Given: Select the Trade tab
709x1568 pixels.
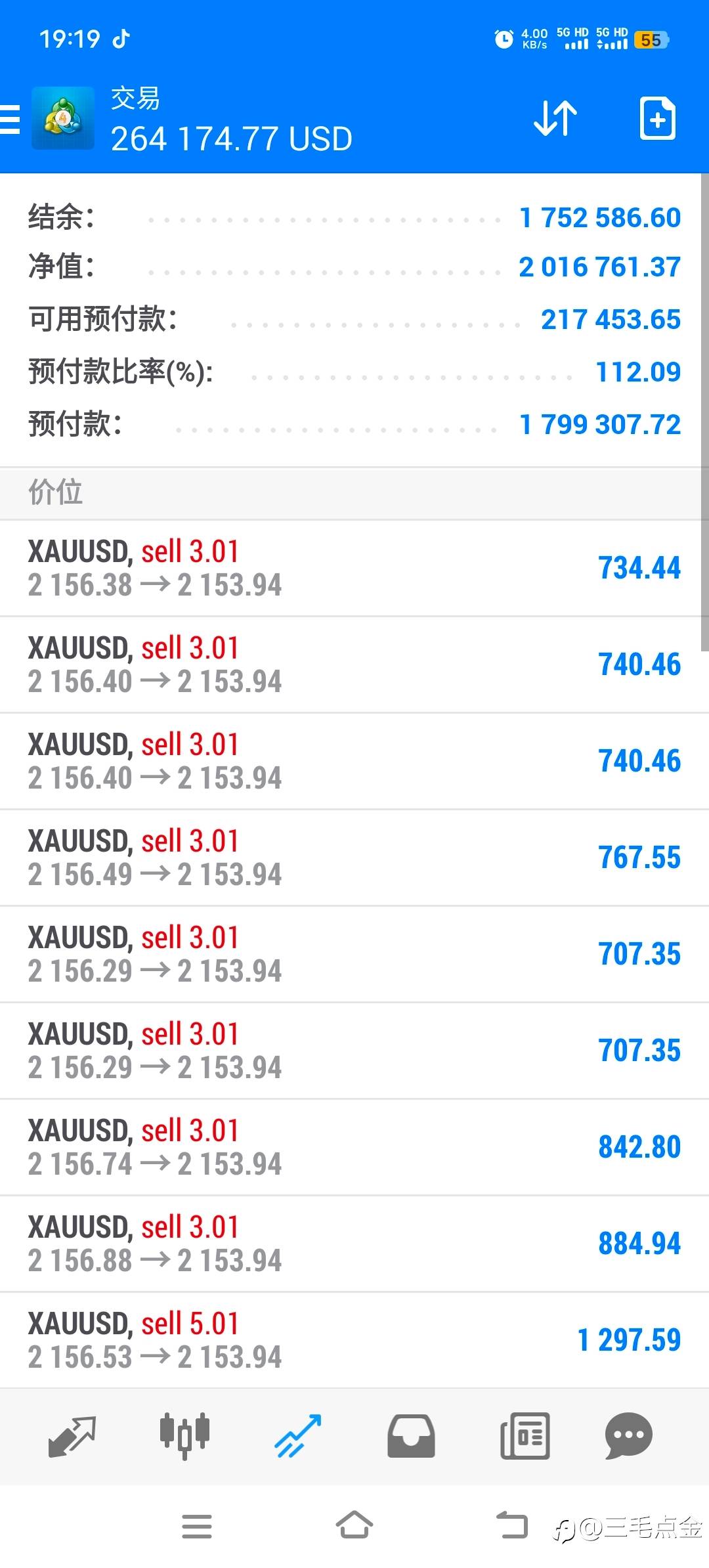Looking at the screenshot, I should (297, 1437).
